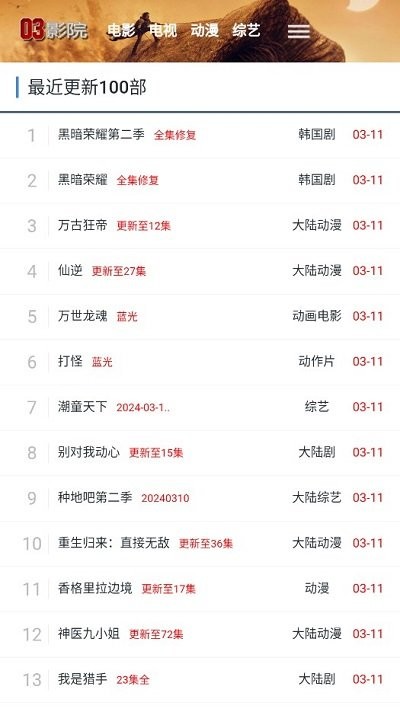Switch to the 电影 tab
The height and width of the screenshot is (712, 400).
click(x=122, y=30)
